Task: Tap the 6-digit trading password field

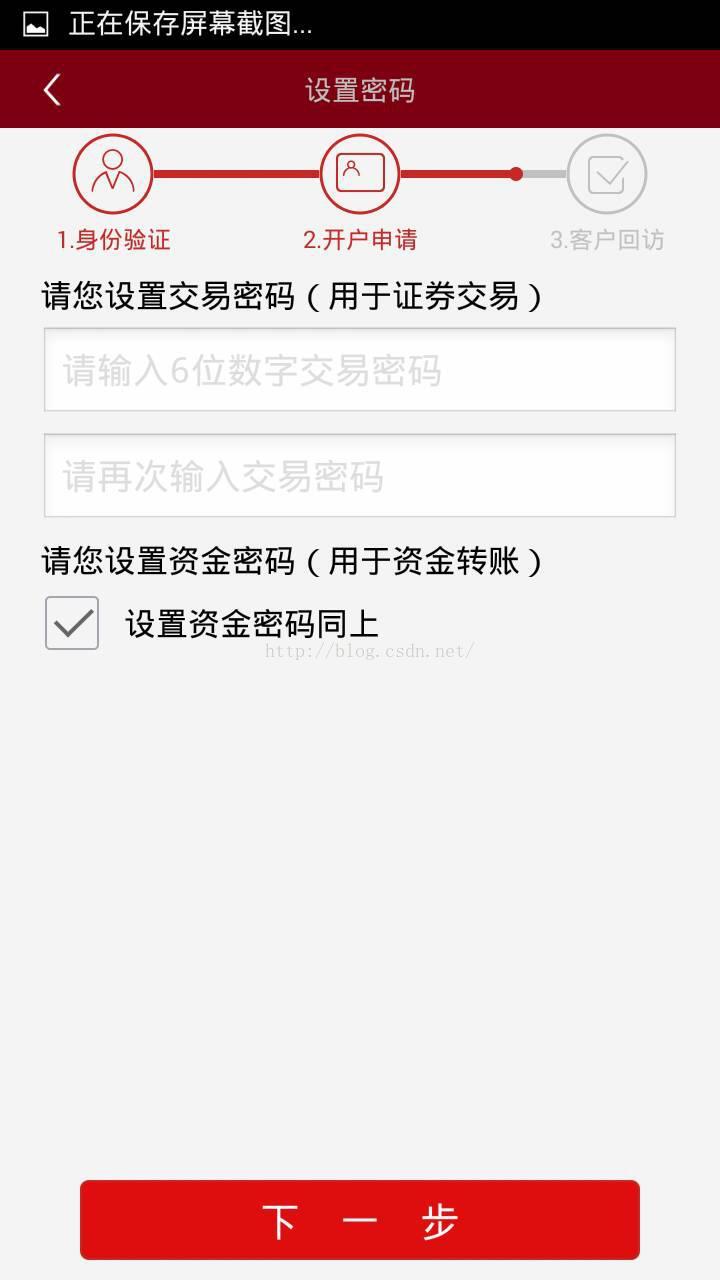Action: pyautogui.click(x=360, y=370)
